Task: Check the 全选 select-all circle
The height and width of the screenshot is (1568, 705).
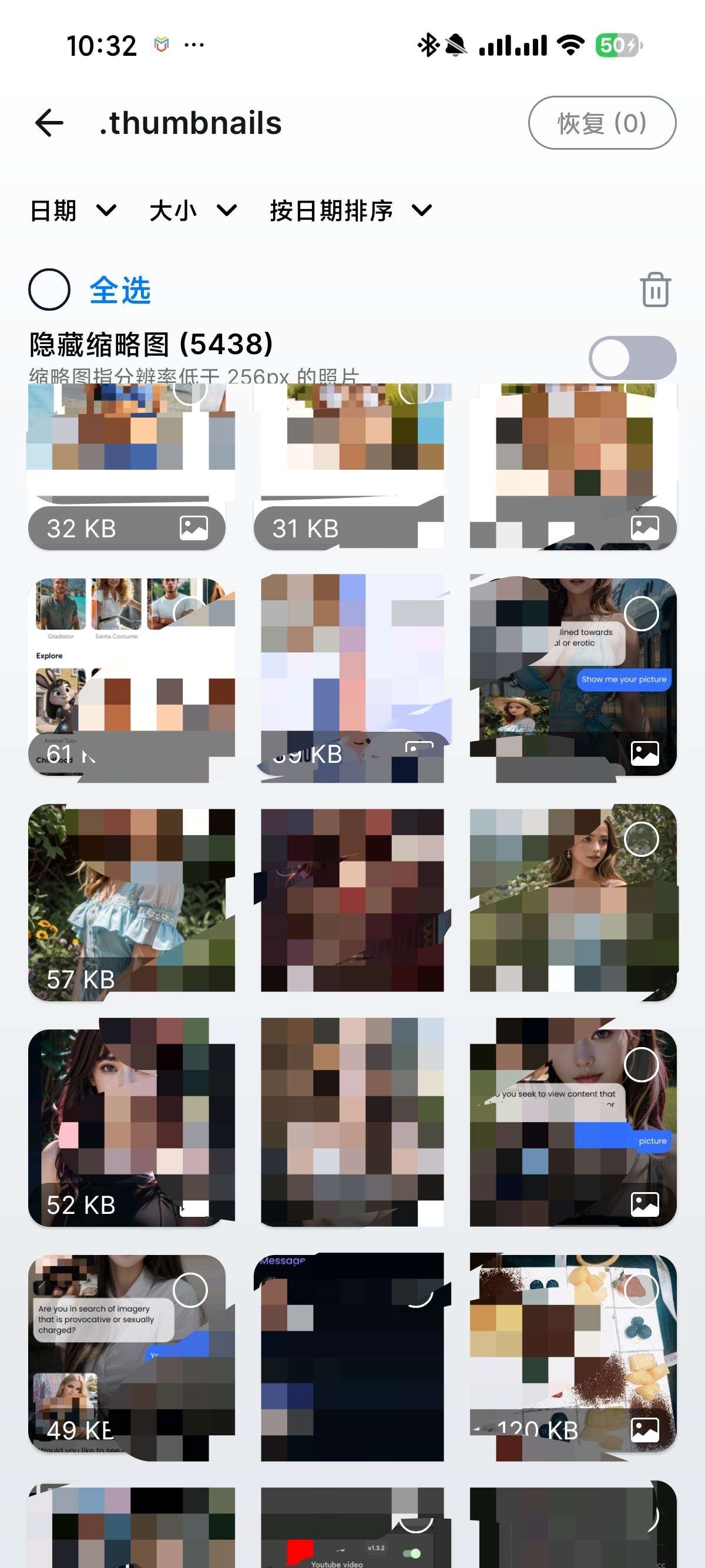Action: click(x=49, y=290)
